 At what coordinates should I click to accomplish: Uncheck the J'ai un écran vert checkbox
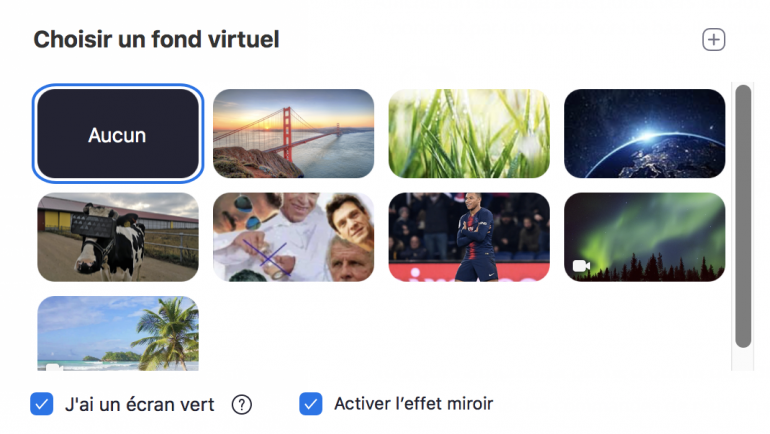click(41, 404)
